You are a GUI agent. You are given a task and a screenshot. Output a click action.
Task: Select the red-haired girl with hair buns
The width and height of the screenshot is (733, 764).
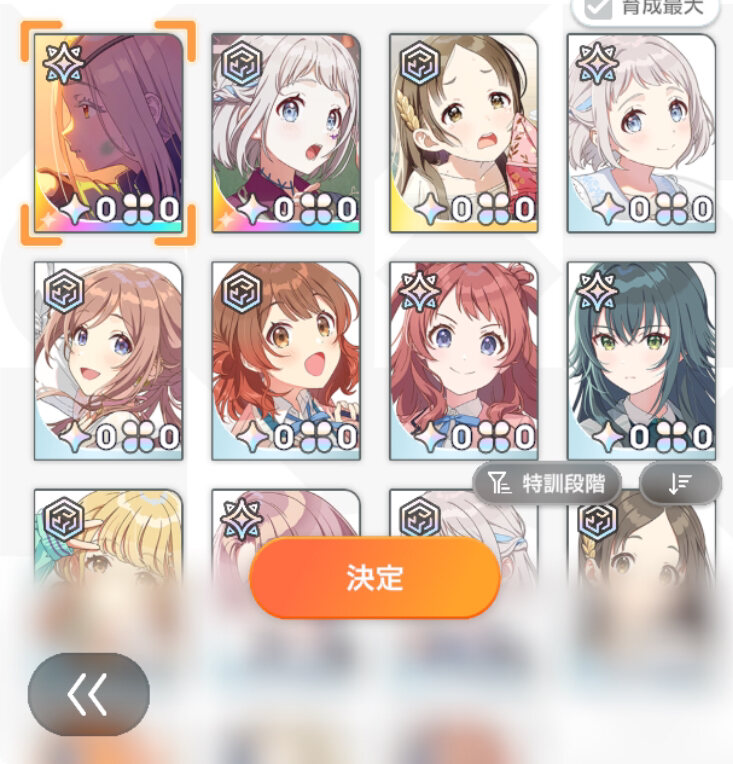(463, 360)
